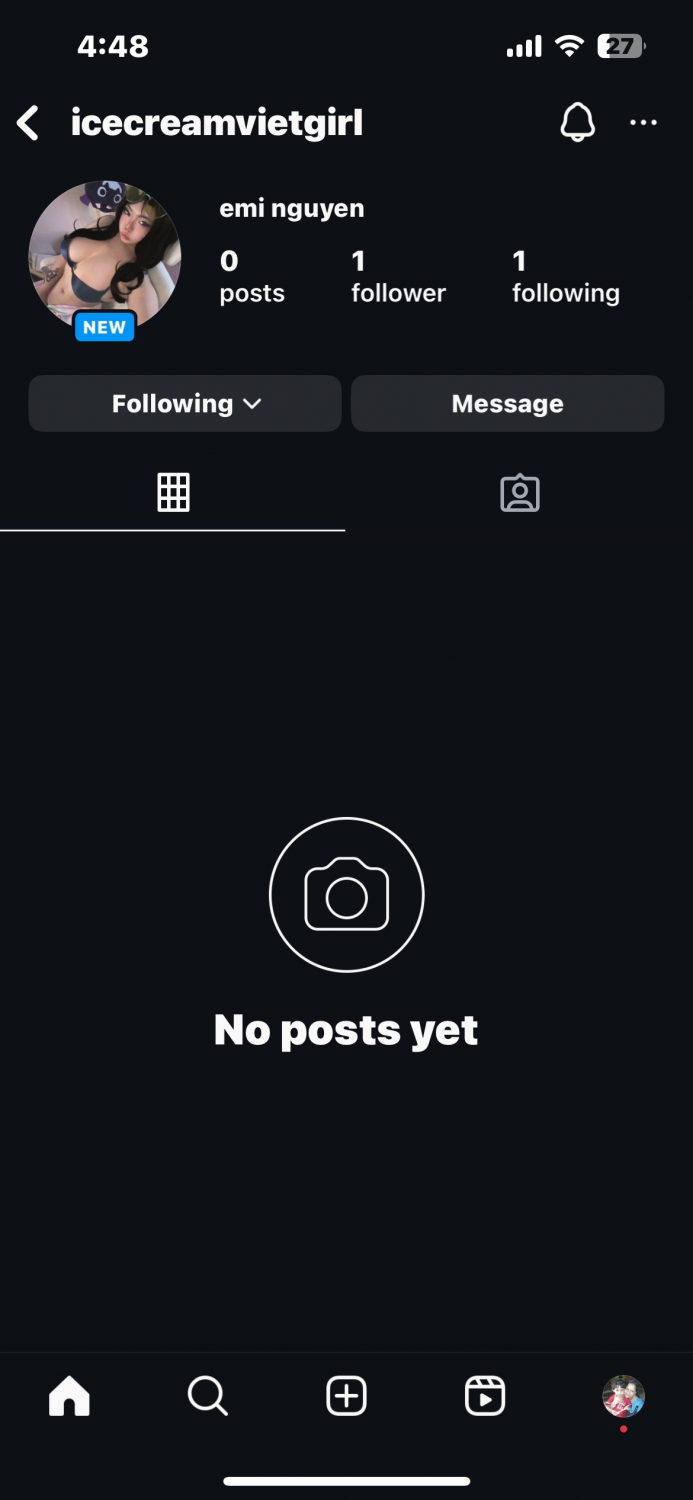Message emi nguyen
Image resolution: width=693 pixels, height=1500 pixels.
pos(507,404)
